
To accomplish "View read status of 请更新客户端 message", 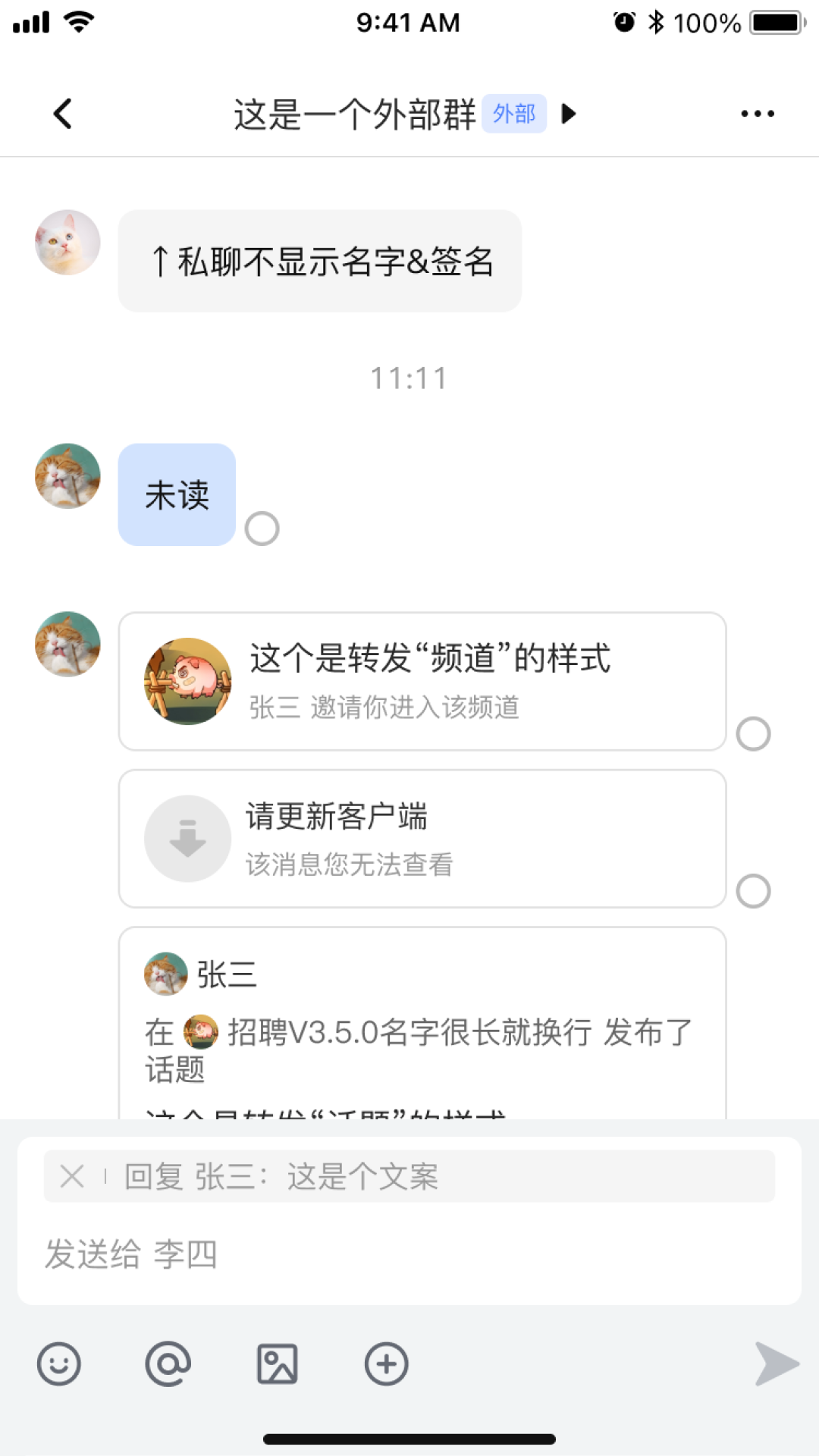I will pyautogui.click(x=753, y=891).
